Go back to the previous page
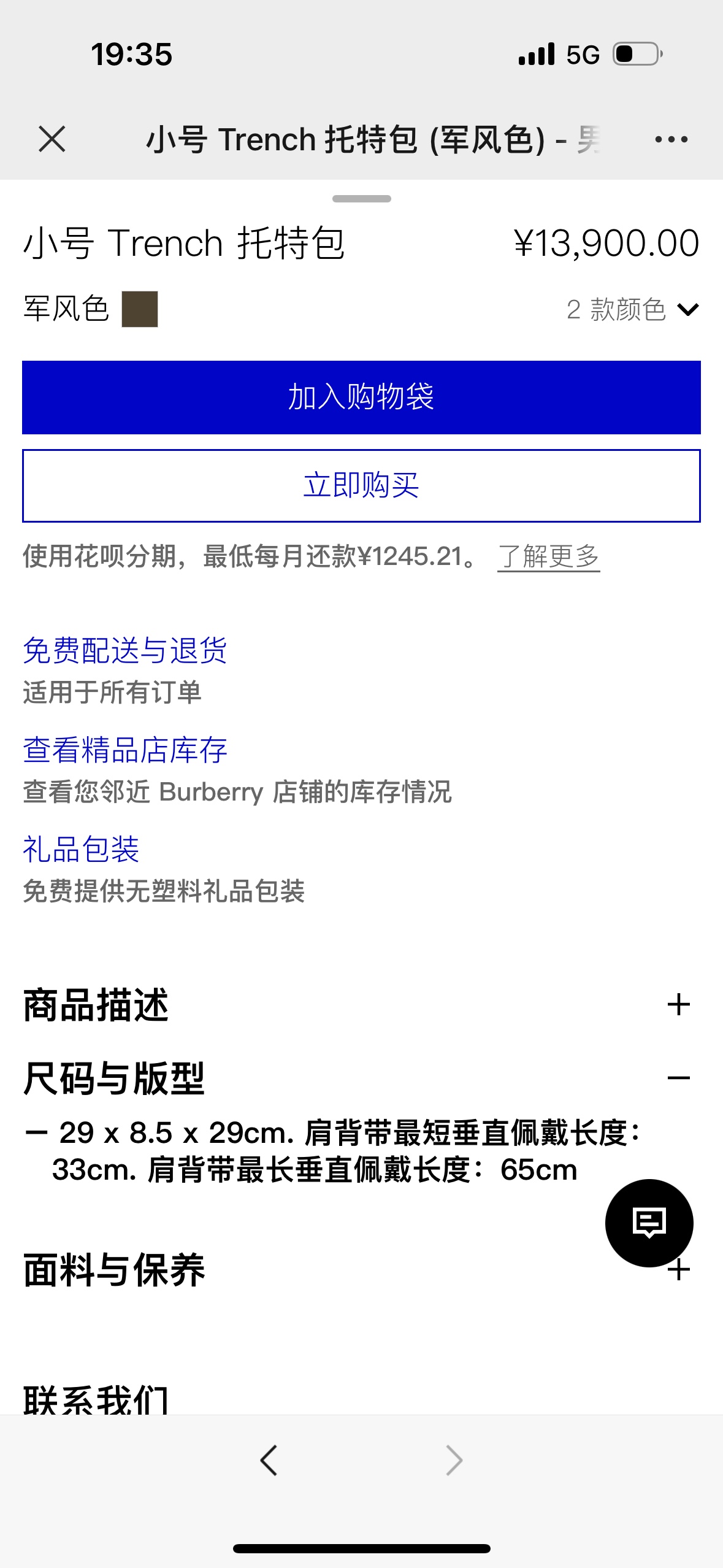 [x=269, y=1460]
